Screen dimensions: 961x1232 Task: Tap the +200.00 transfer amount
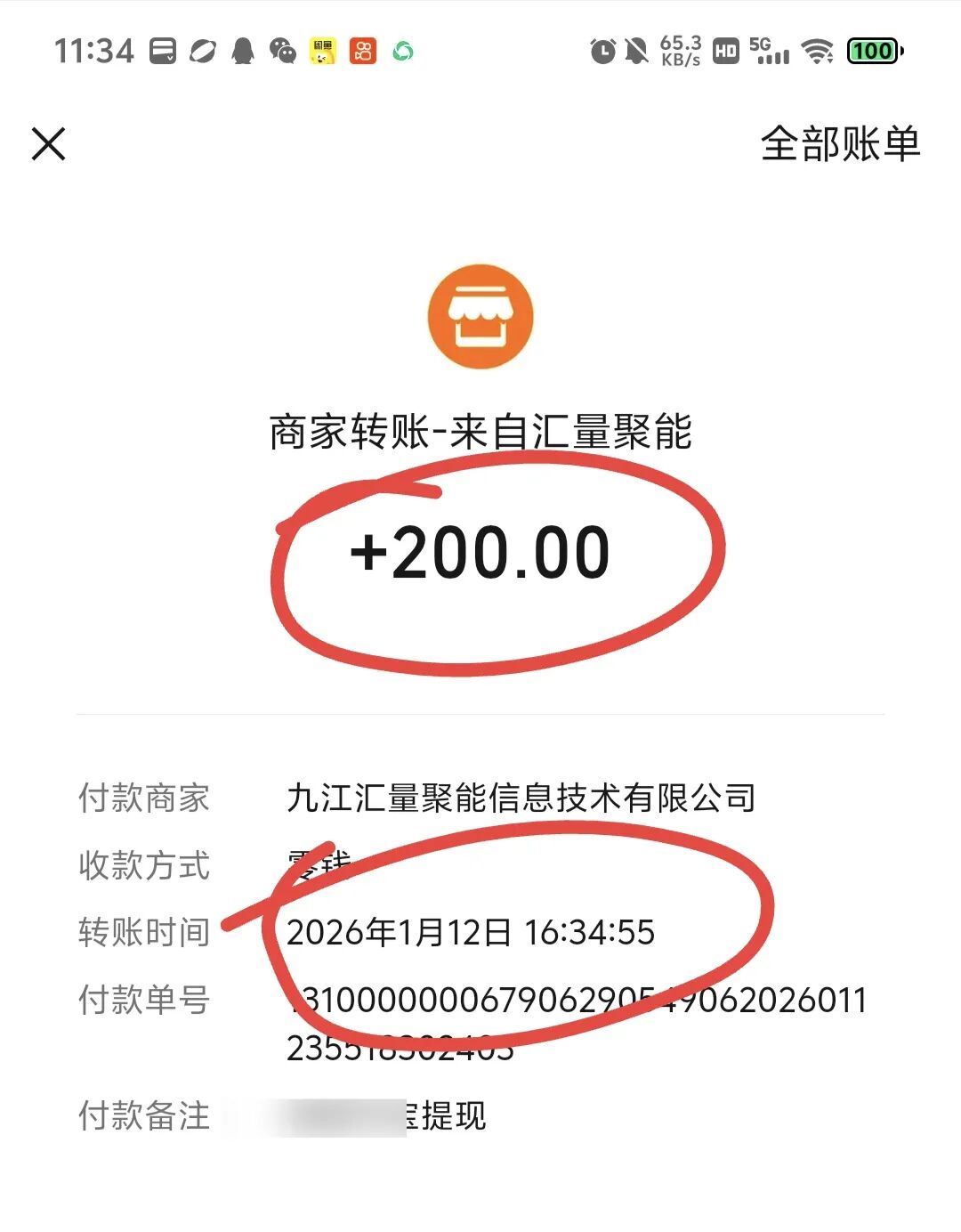[480, 552]
